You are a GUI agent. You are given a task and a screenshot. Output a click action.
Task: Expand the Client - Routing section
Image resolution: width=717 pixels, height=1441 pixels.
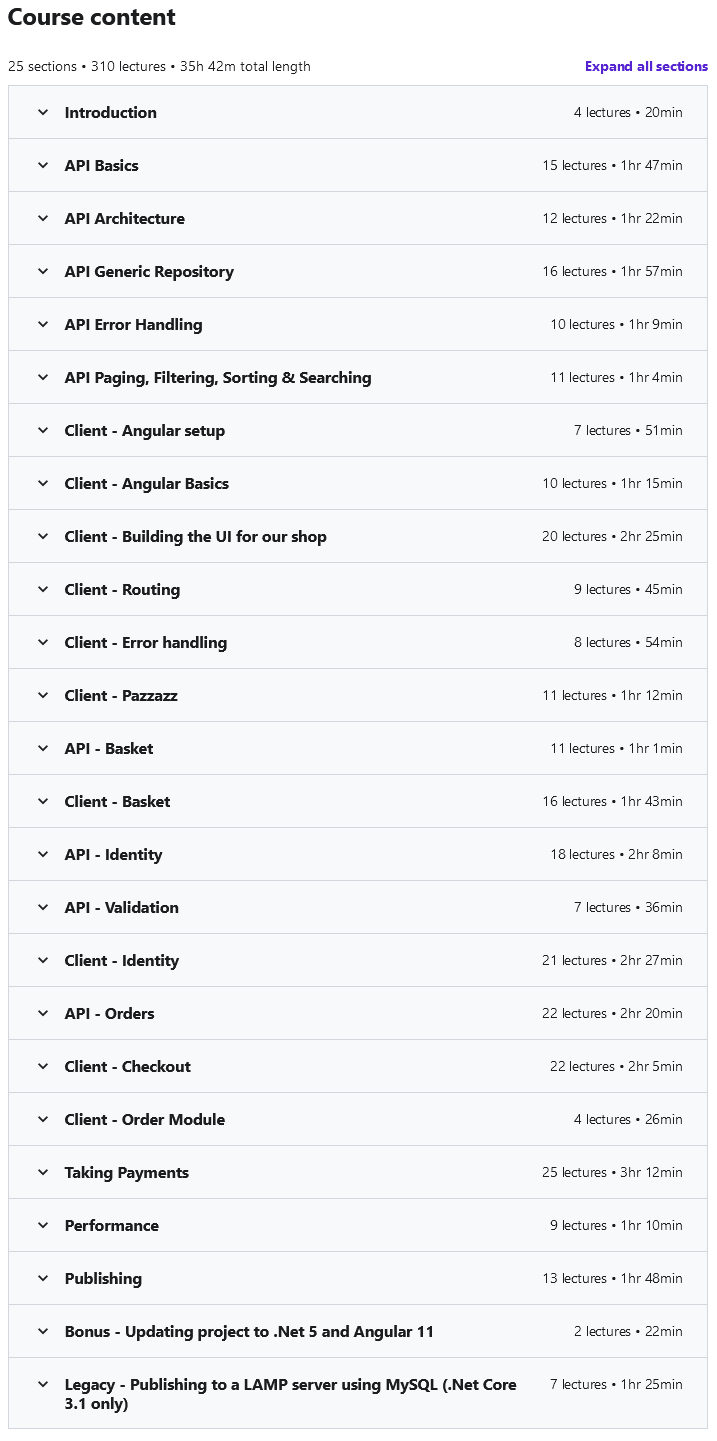(122, 589)
